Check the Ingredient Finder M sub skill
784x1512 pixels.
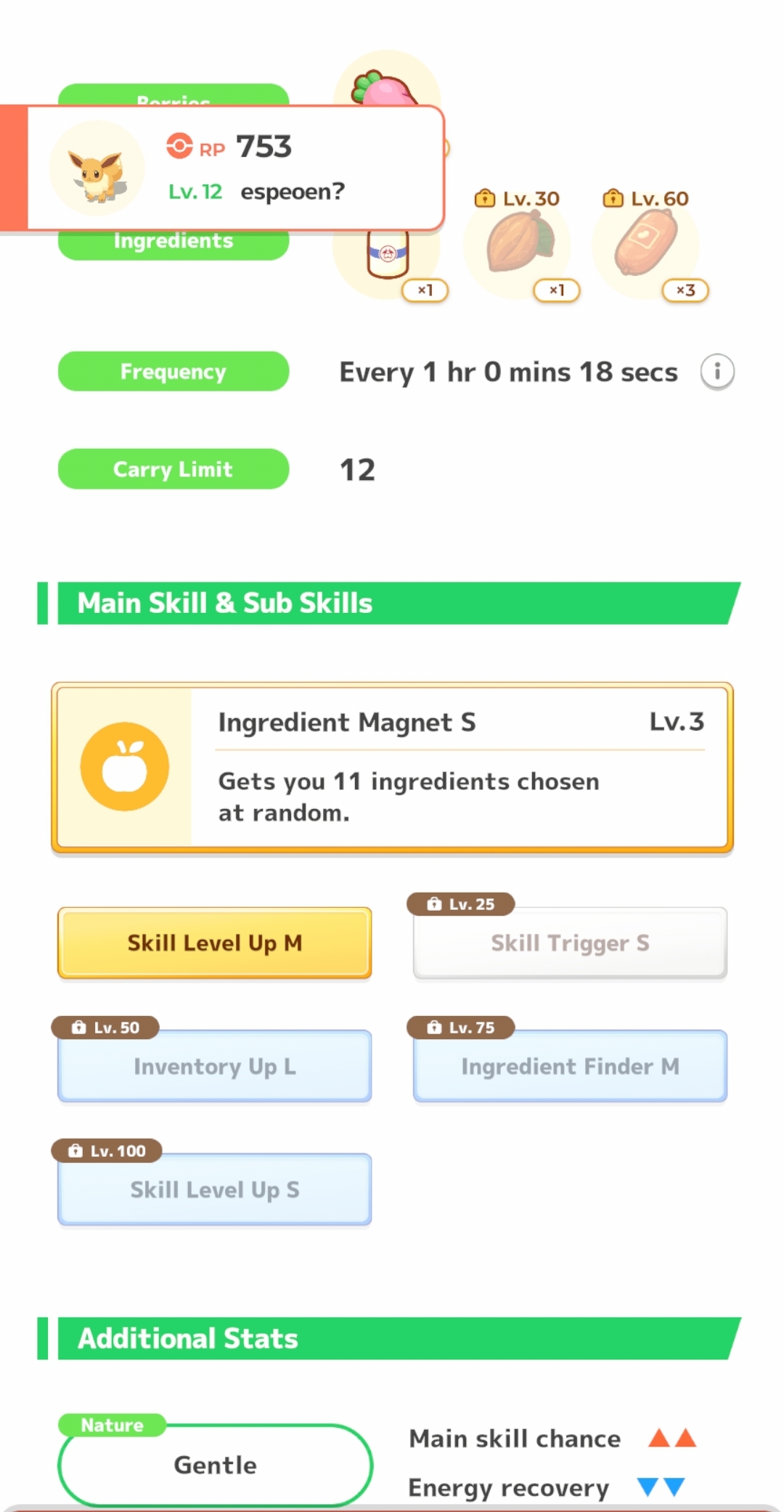tap(570, 1066)
